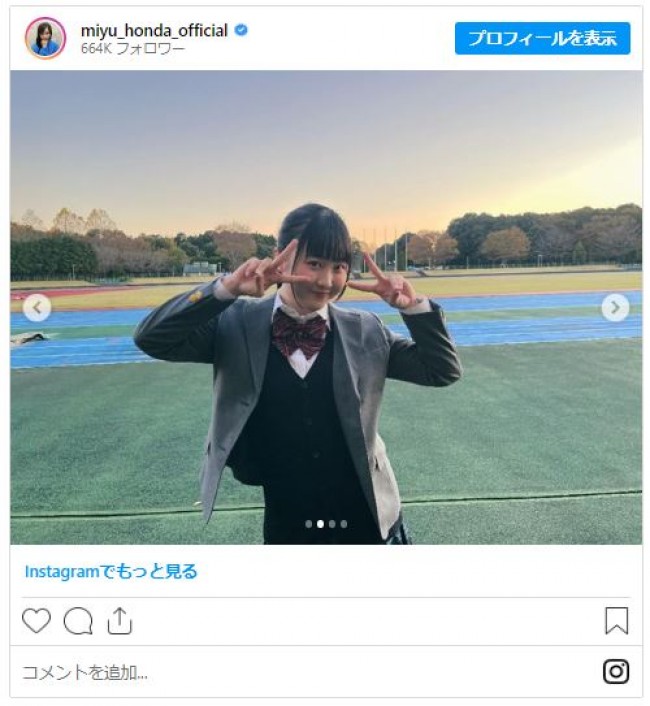The image size is (650, 706).
Task: Go to the previous photo in carousel
Action: (37, 307)
